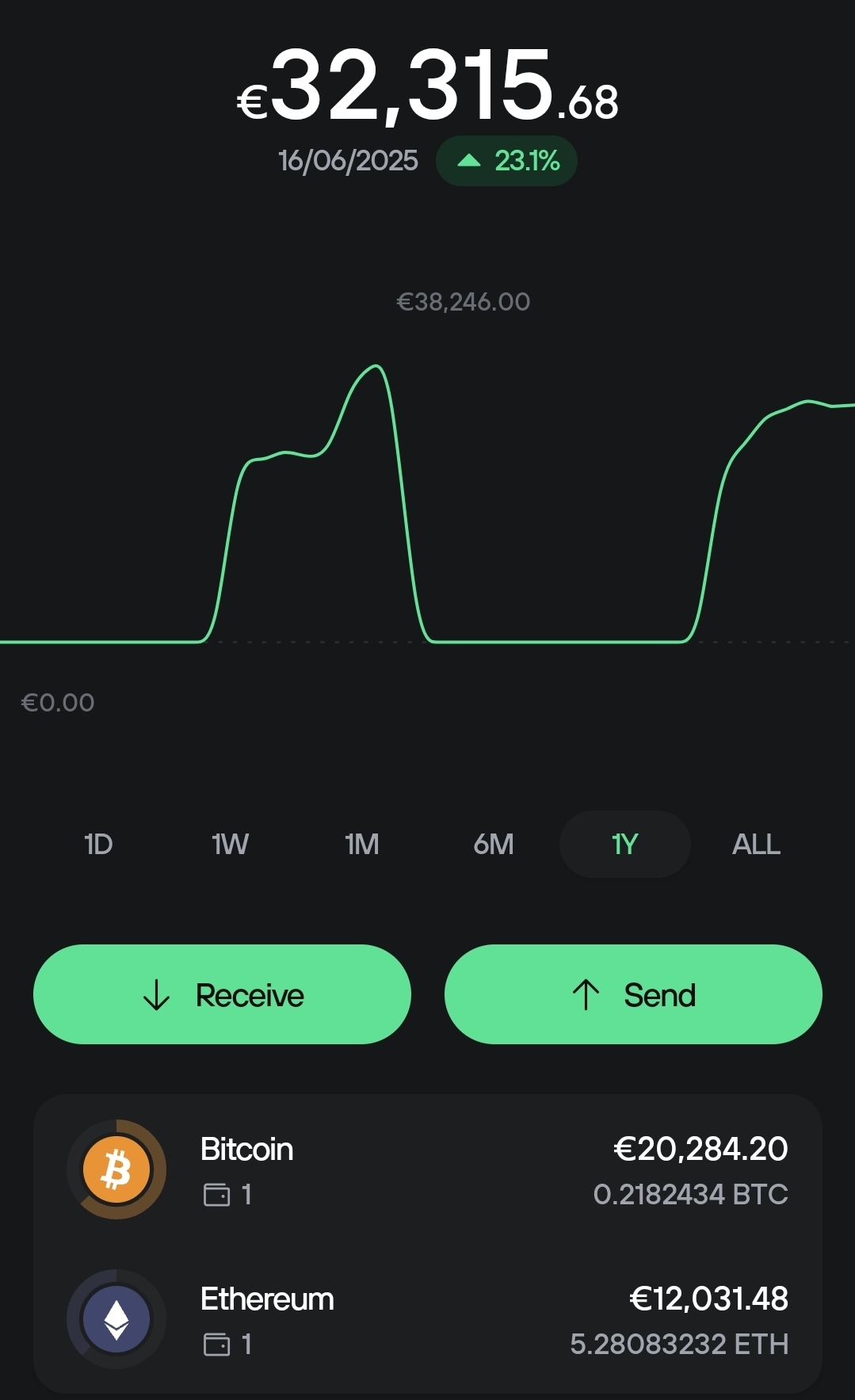
Task: Open the Ethereum asset row
Action: 428,1319
